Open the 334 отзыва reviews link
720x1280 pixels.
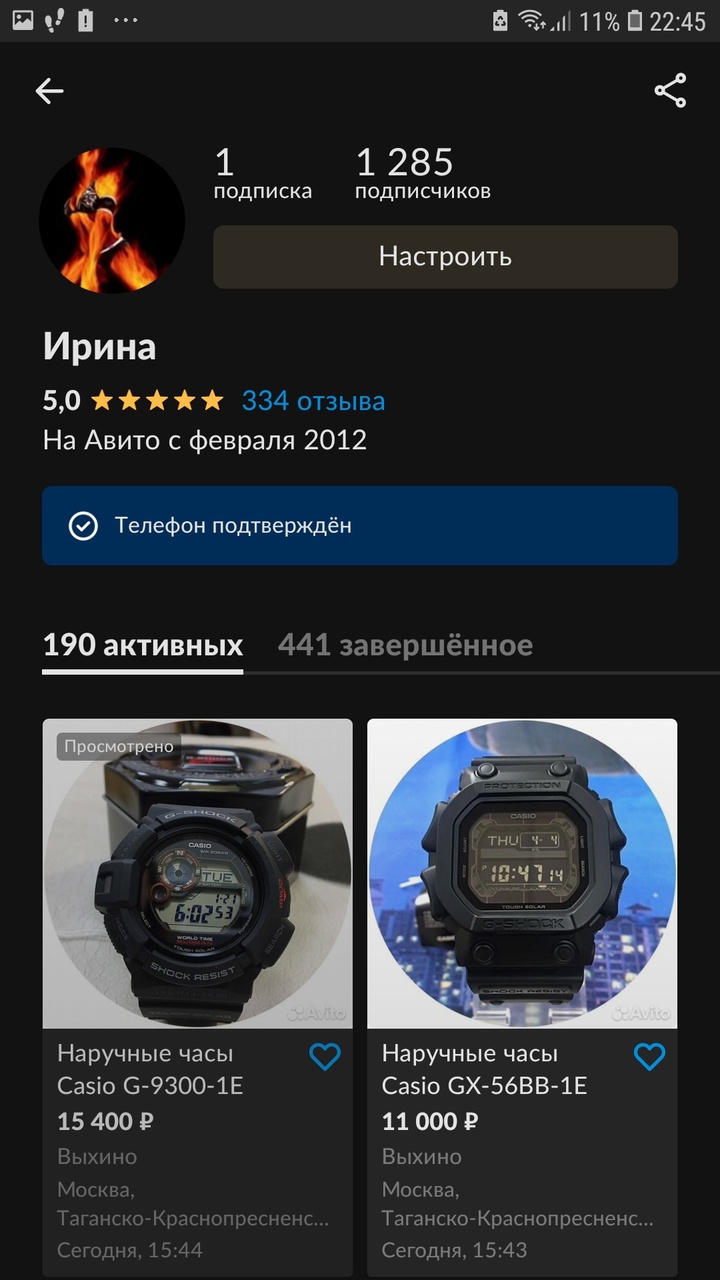click(x=313, y=401)
